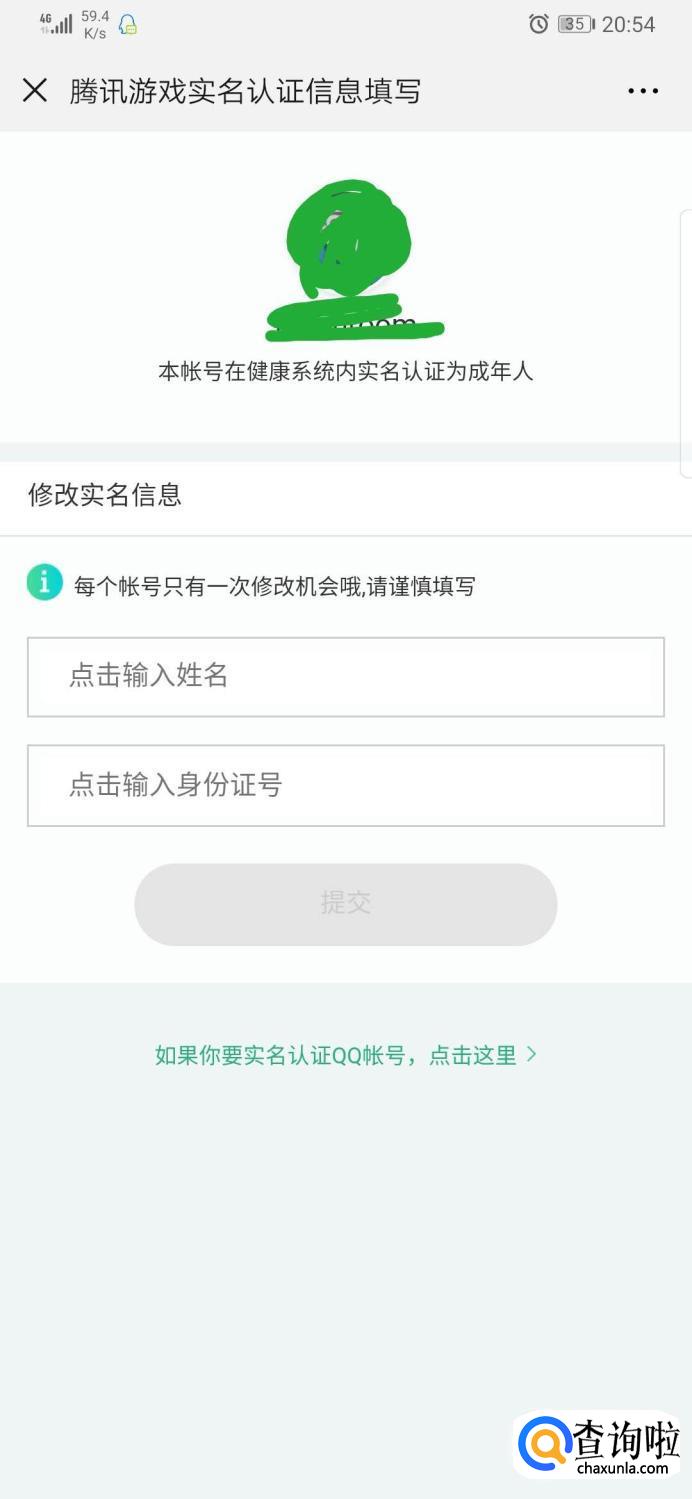Open the QQ account real-name verification link
Screen dimensions: 692x1499
[x=345, y=1055]
